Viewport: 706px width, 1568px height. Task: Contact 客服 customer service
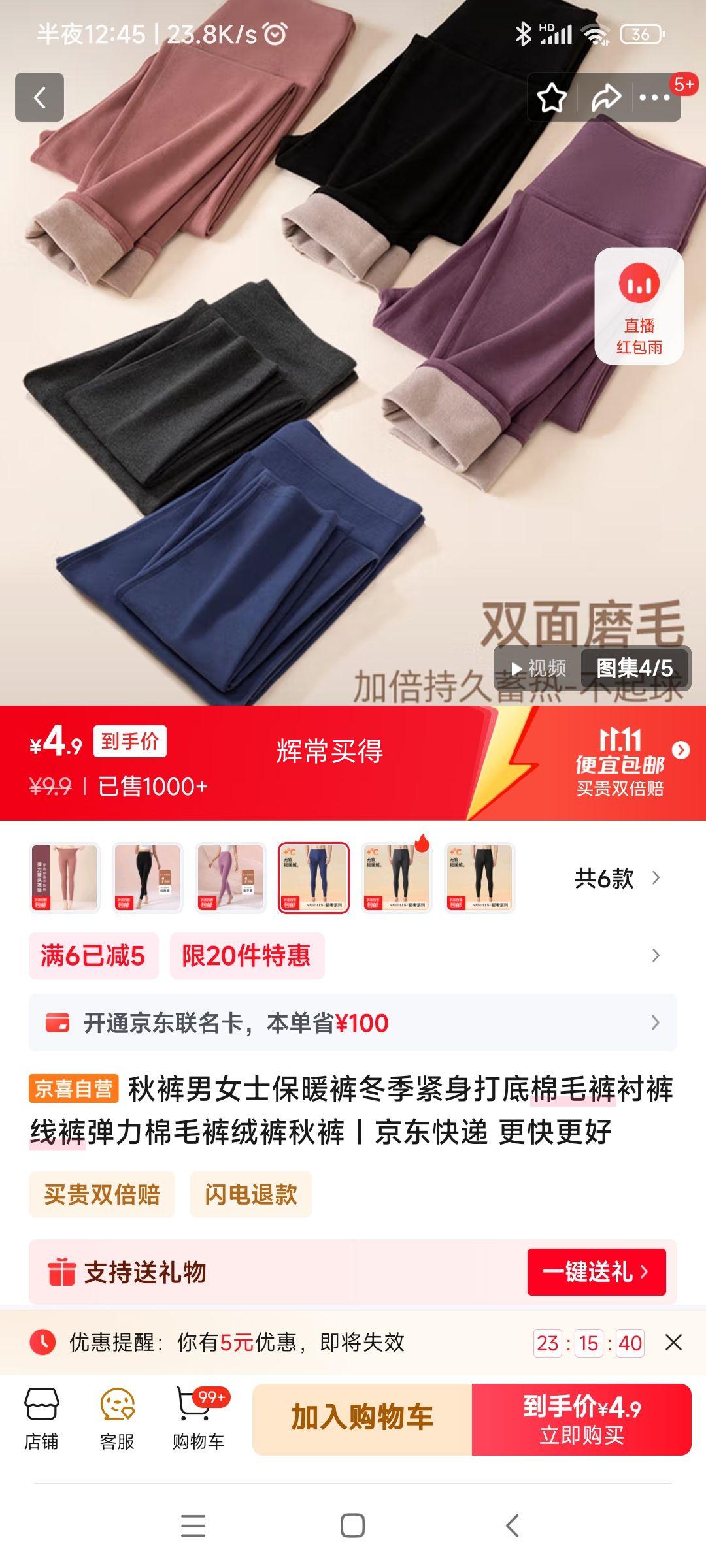click(117, 1418)
